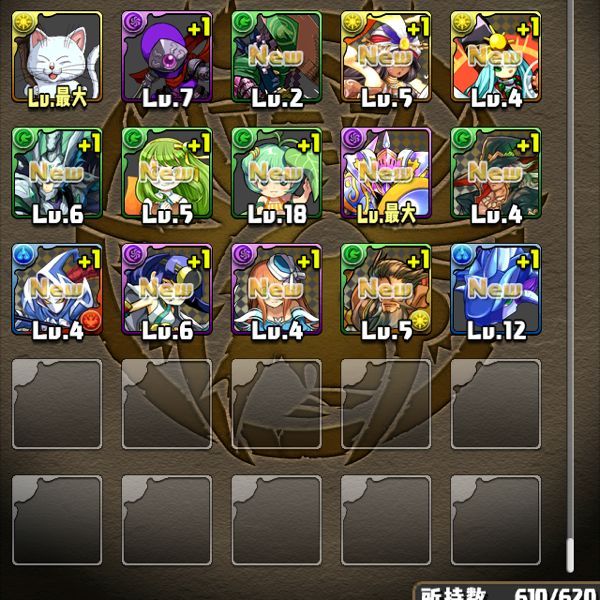Select the purple hooded monster at Lv.7
The height and width of the screenshot is (600, 600).
pos(166,58)
